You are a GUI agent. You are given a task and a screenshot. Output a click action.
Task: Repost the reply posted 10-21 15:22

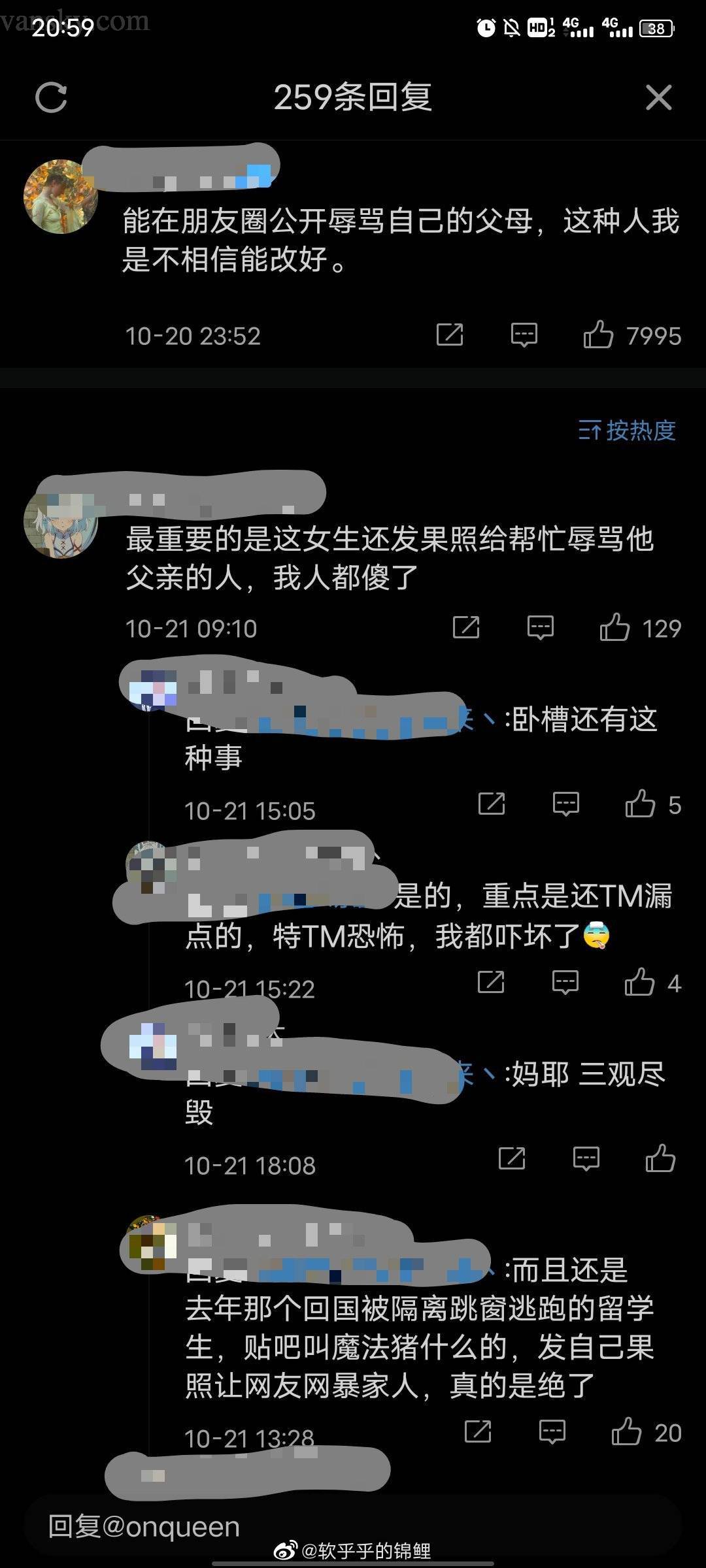(491, 982)
